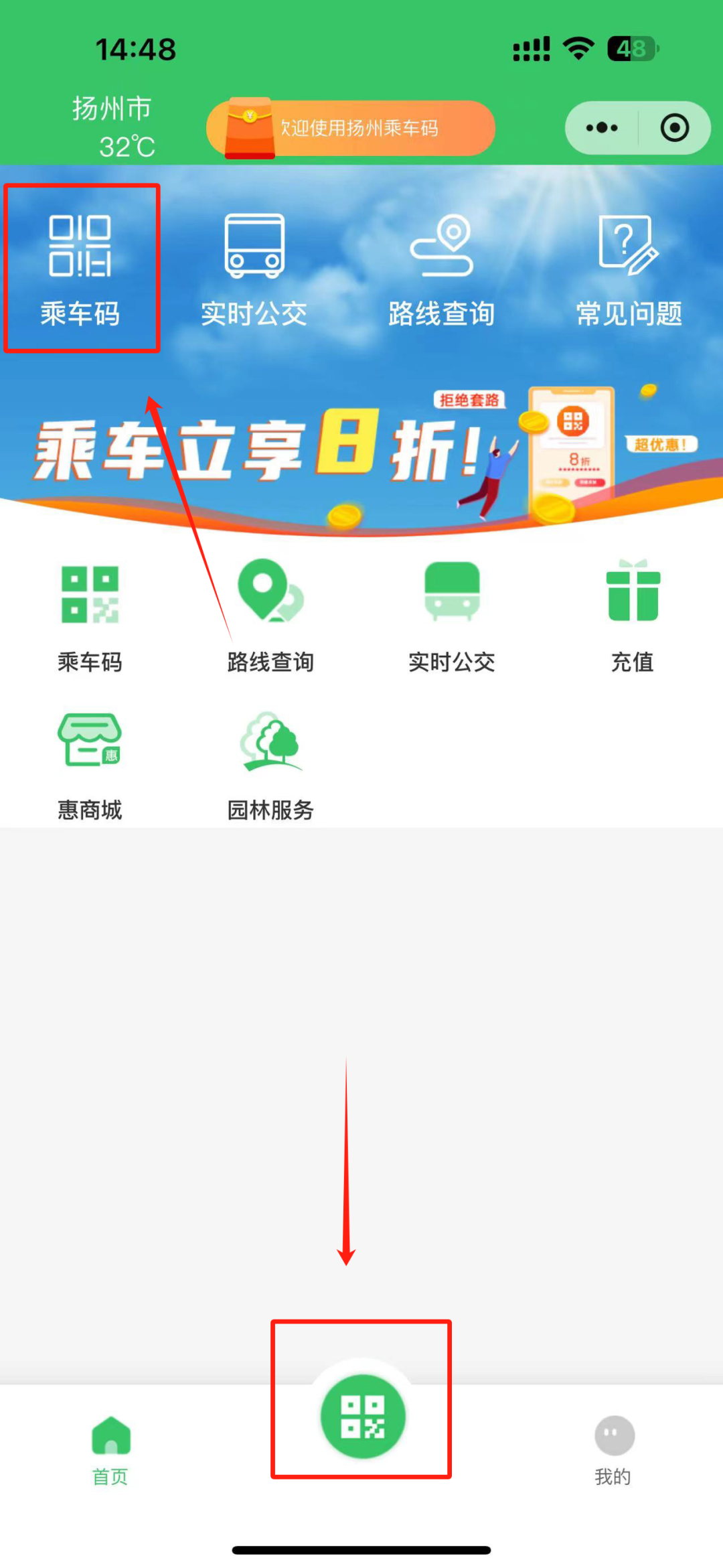Open the mini-program more options menu
This screenshot has height=1568, width=723.
click(x=600, y=127)
